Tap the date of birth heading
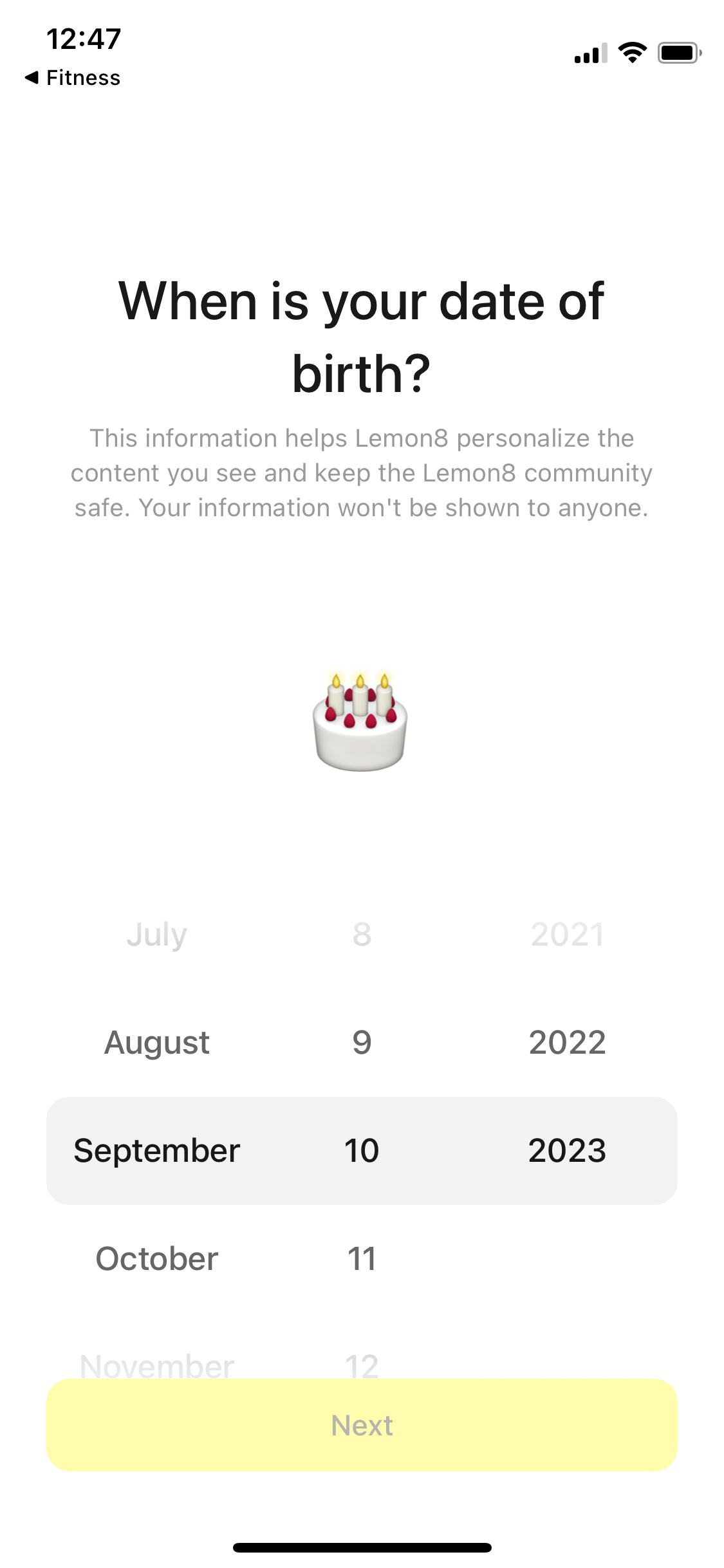The width and height of the screenshot is (724, 1568). point(362,335)
